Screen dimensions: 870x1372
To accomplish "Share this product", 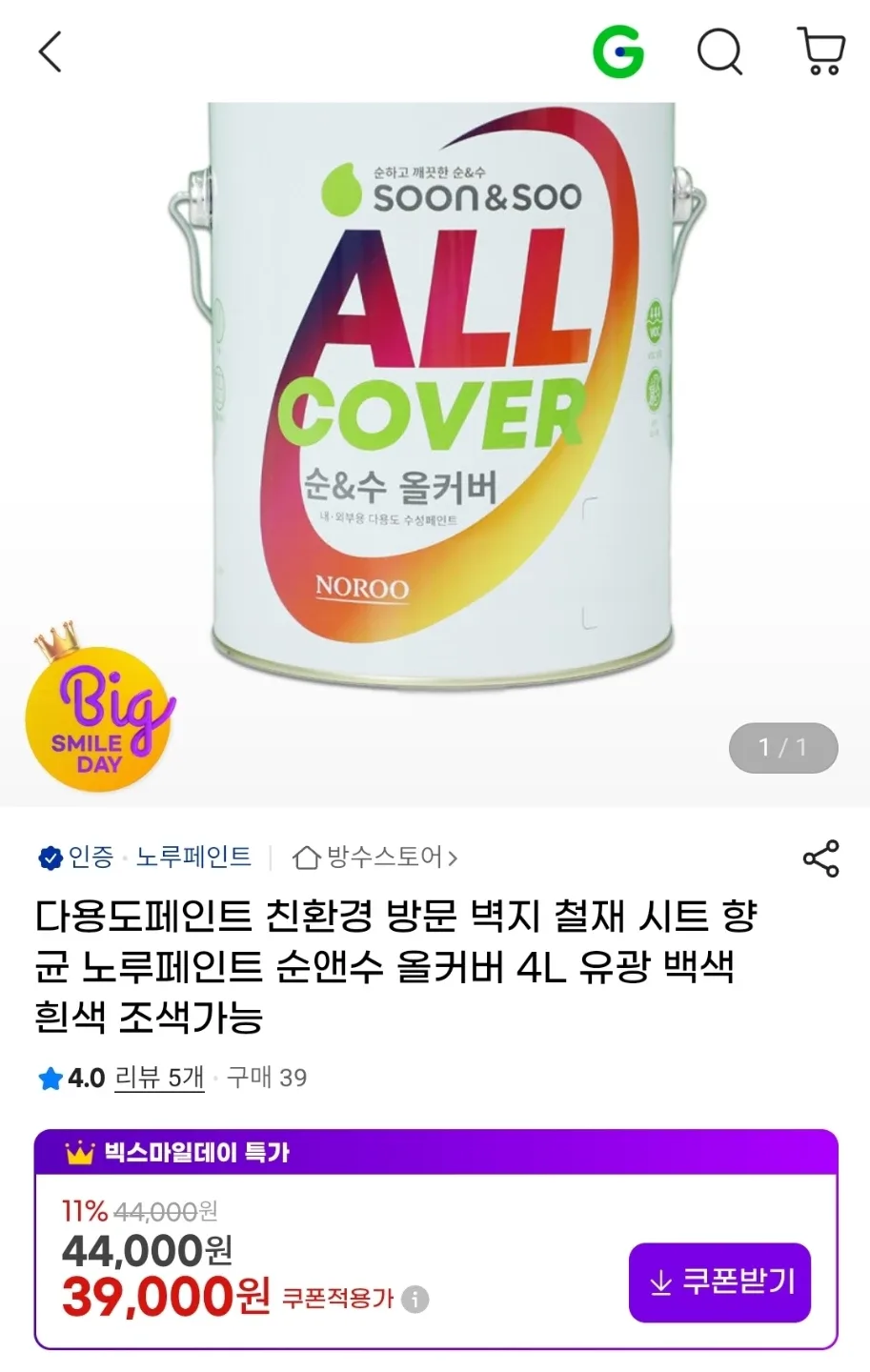I will pyautogui.click(x=820, y=858).
